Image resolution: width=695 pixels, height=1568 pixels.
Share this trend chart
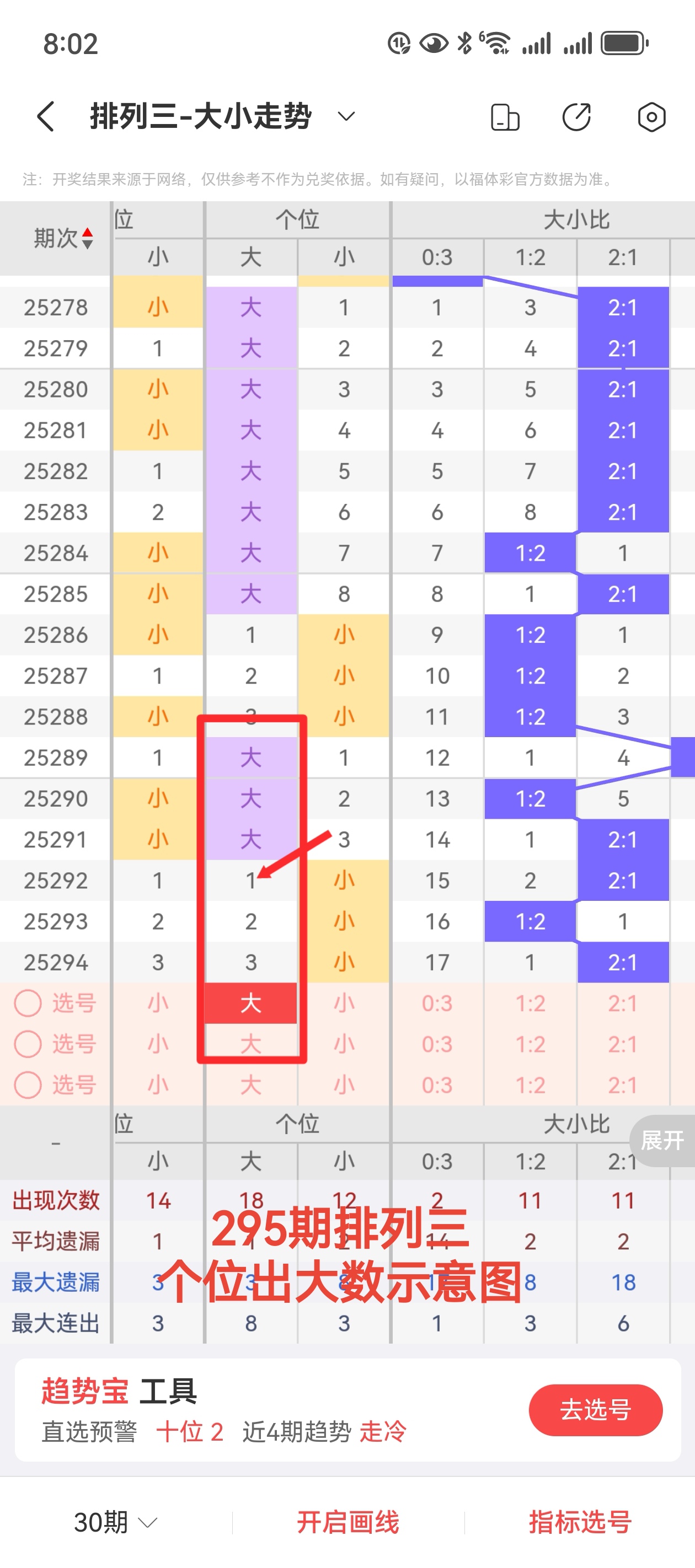coord(576,117)
